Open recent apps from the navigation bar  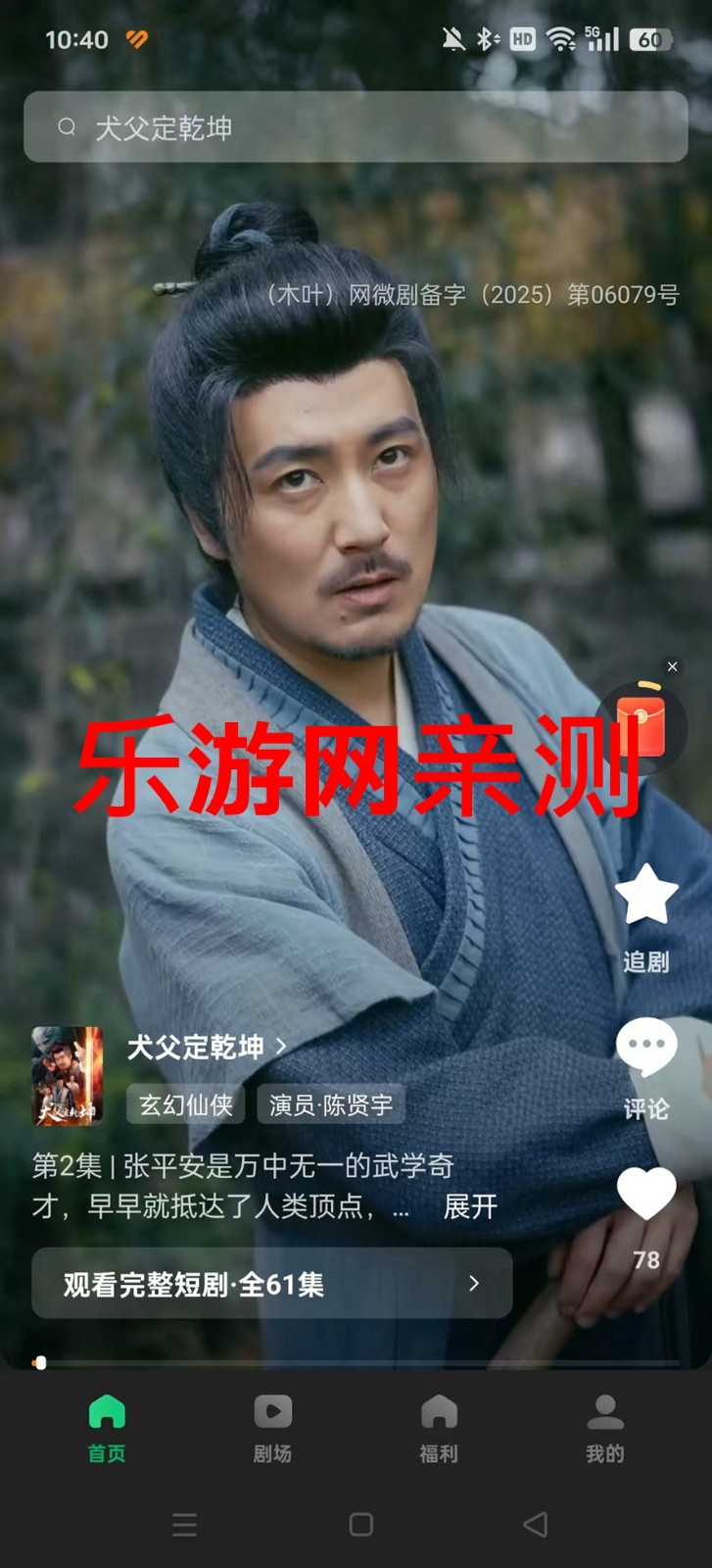(184, 1524)
